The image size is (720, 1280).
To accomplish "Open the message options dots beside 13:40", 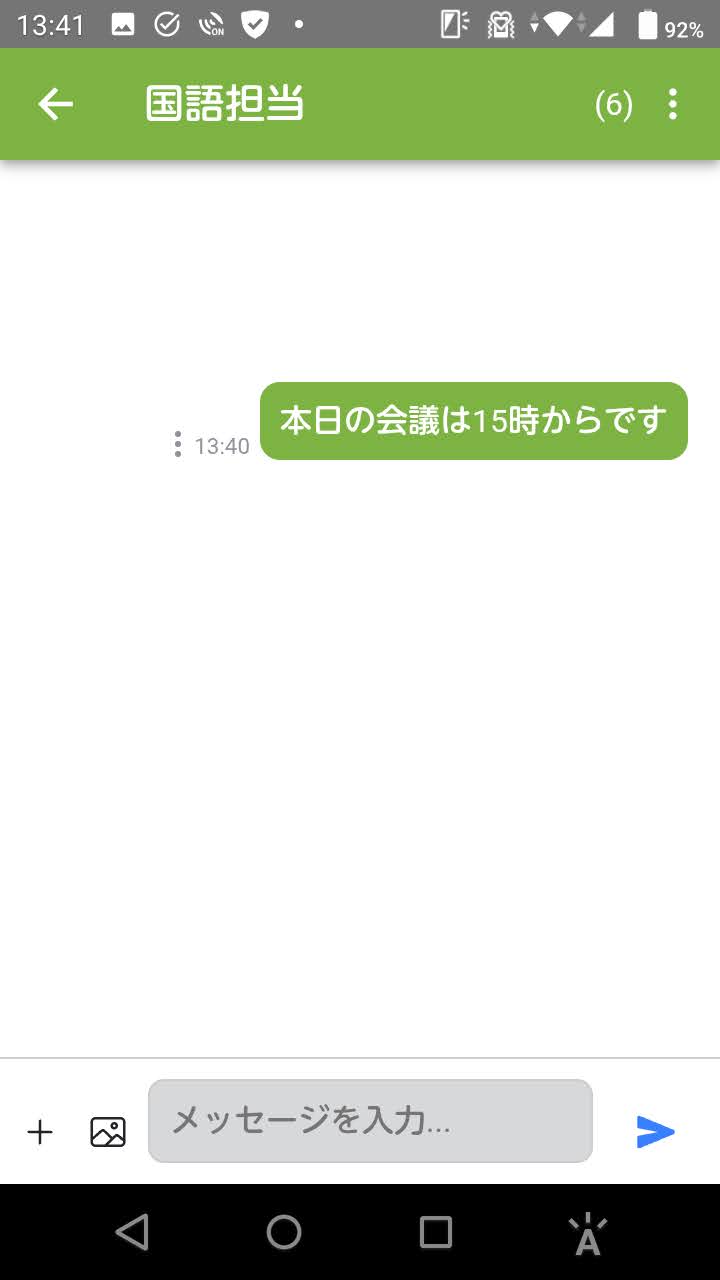I will pyautogui.click(x=178, y=444).
